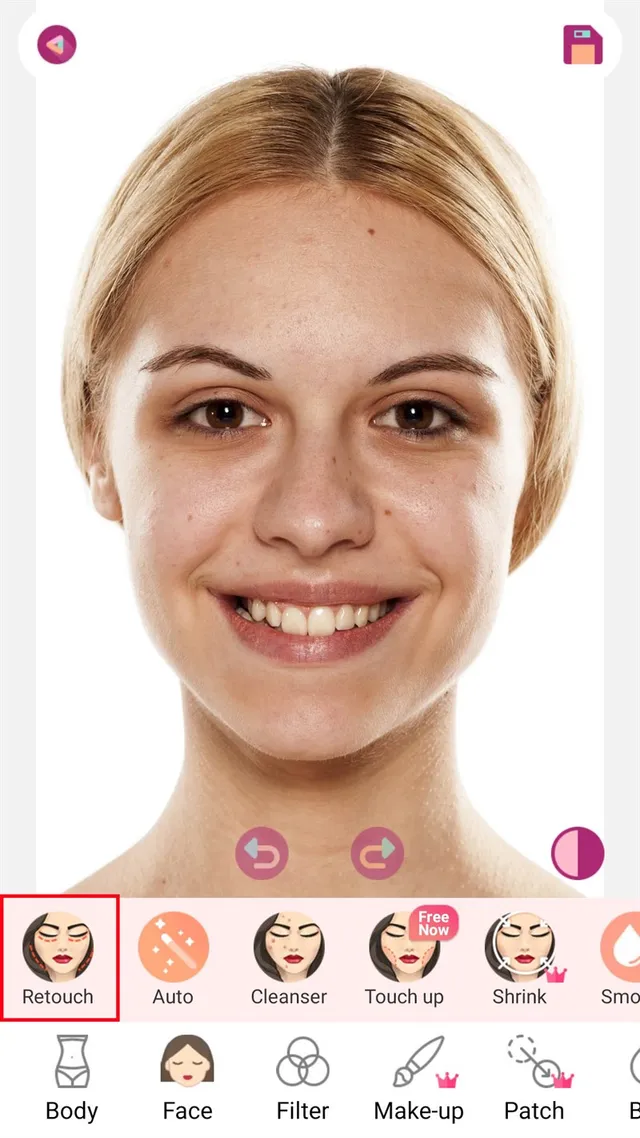Switch to the Body tab
Screen dimensions: 640x1138
tap(72, 1078)
